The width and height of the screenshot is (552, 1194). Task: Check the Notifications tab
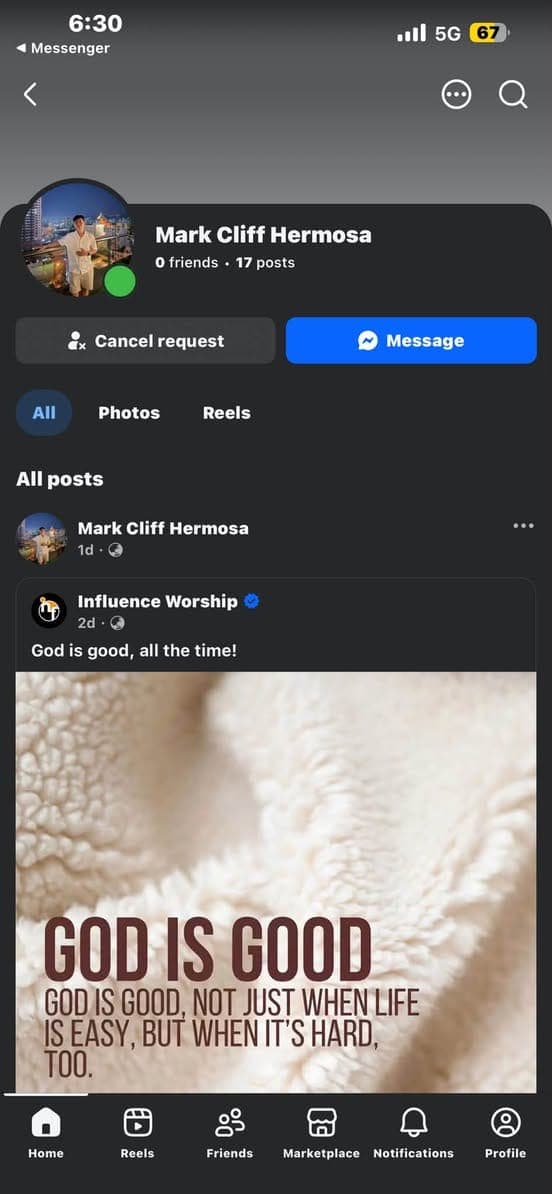coord(413,1133)
